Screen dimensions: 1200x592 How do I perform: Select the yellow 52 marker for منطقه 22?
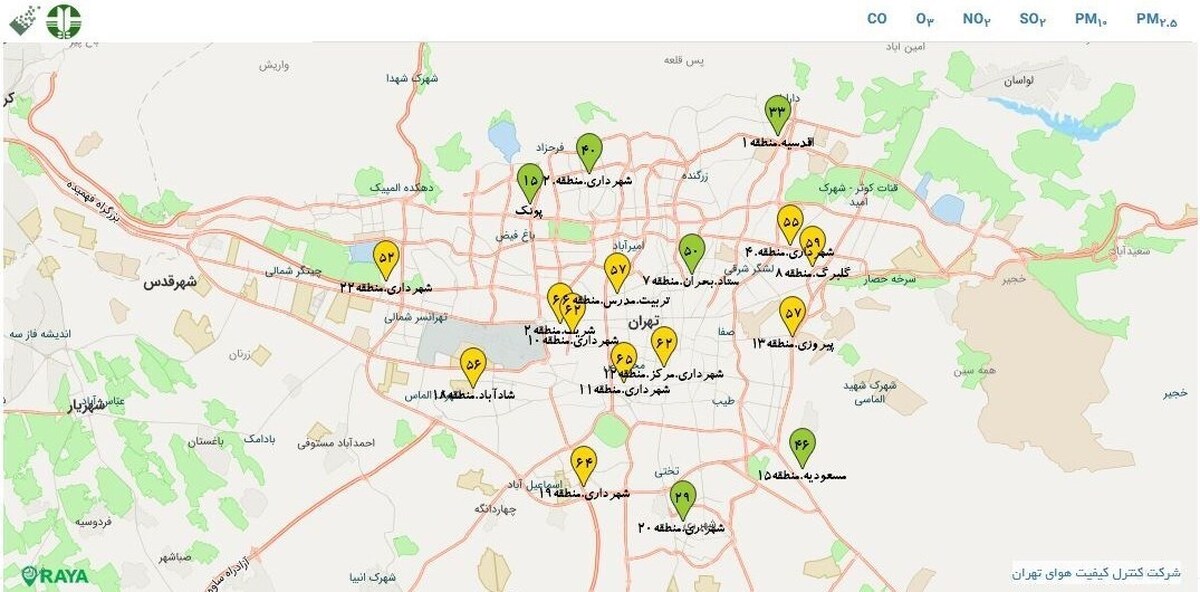click(x=386, y=257)
